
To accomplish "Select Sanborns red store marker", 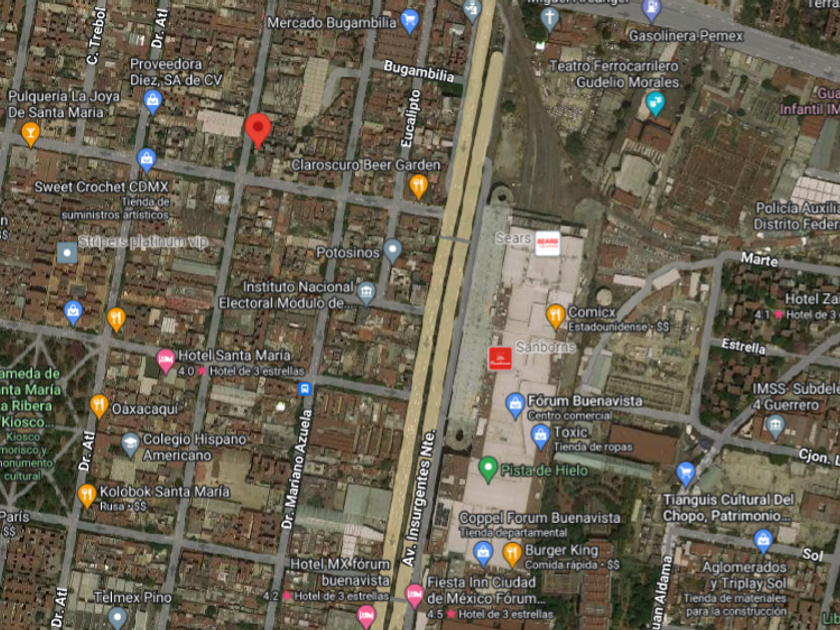I will pyautogui.click(x=500, y=358).
